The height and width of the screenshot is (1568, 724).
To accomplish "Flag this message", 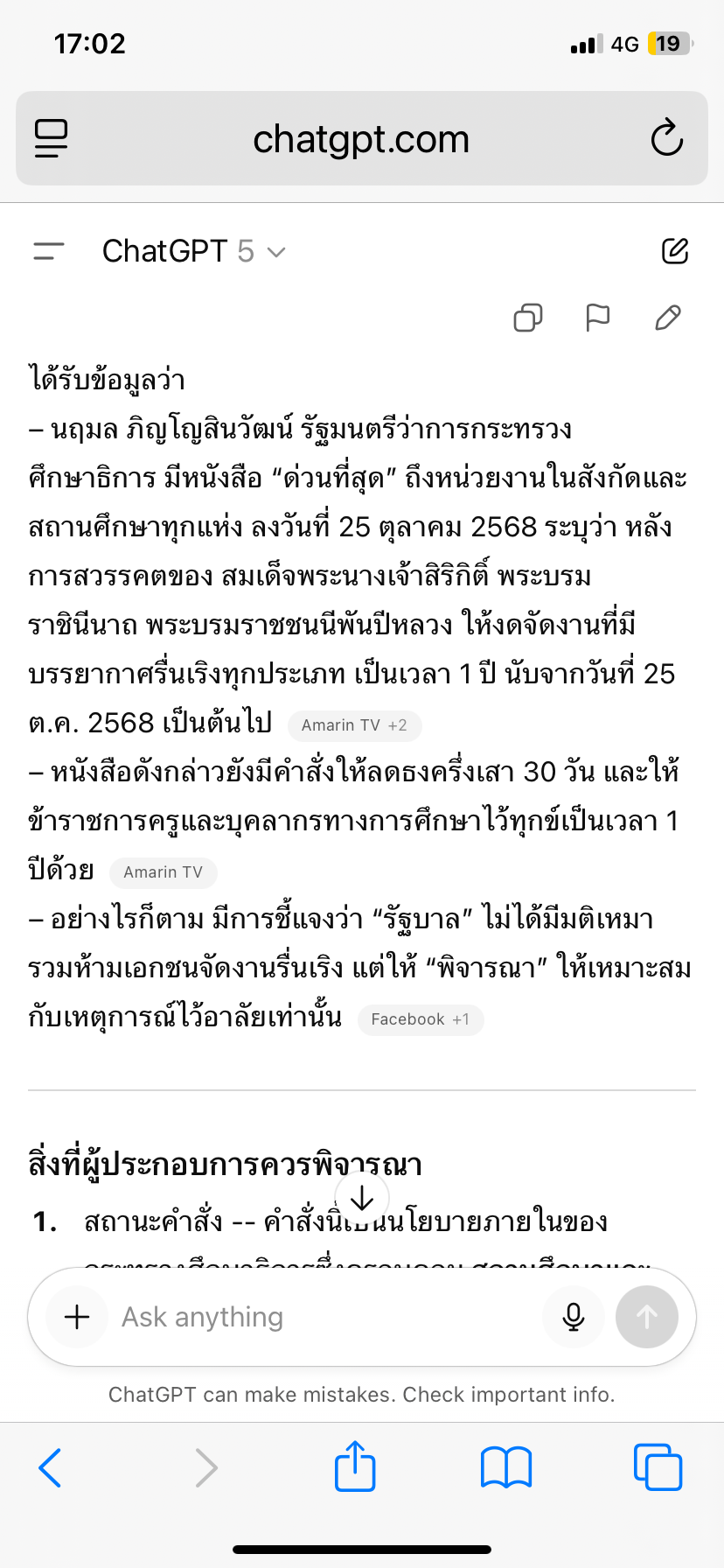I will [x=597, y=318].
